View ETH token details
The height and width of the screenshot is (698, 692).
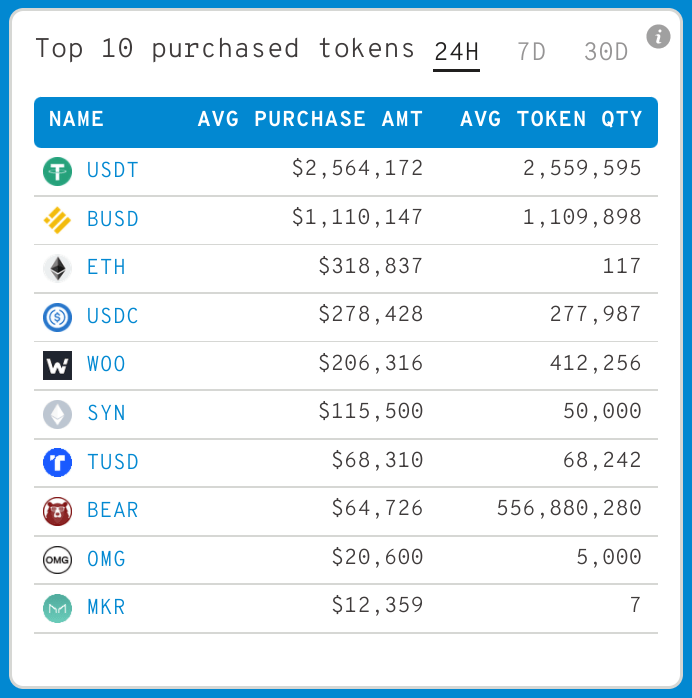pos(106,268)
